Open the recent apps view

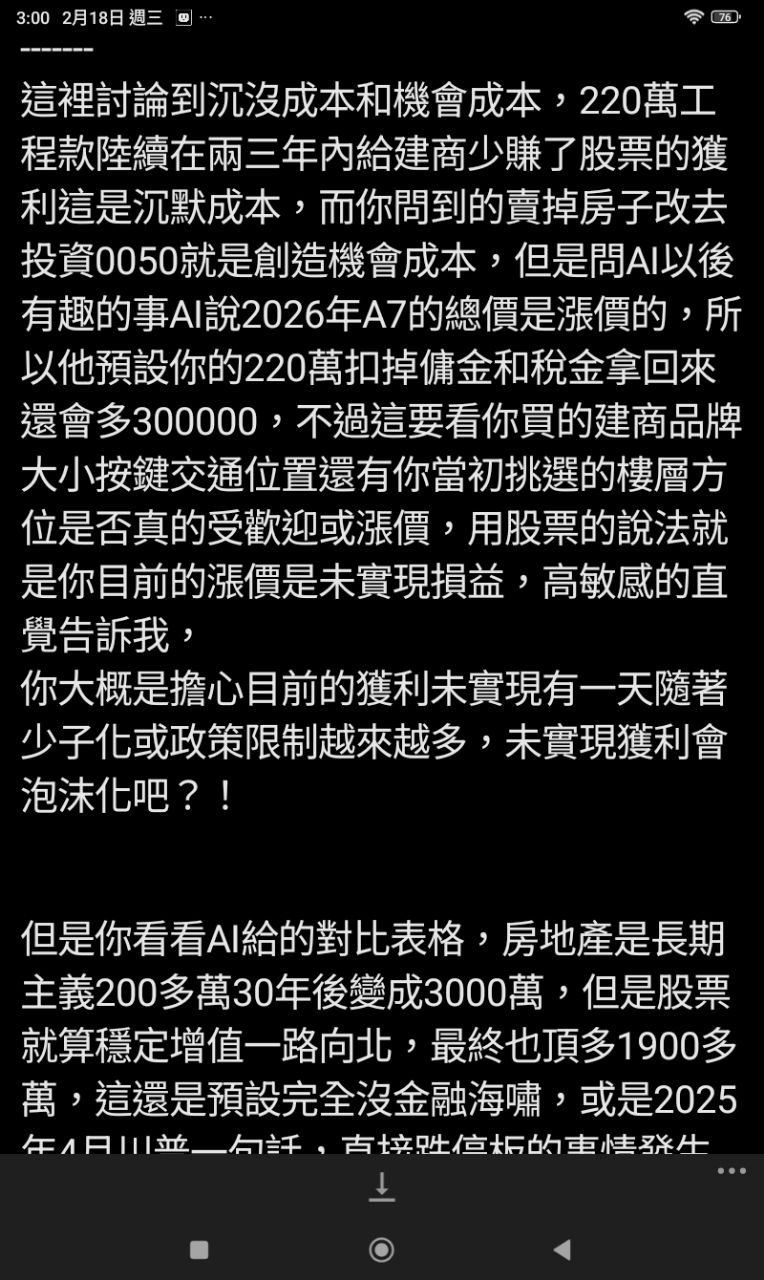[x=199, y=1249]
